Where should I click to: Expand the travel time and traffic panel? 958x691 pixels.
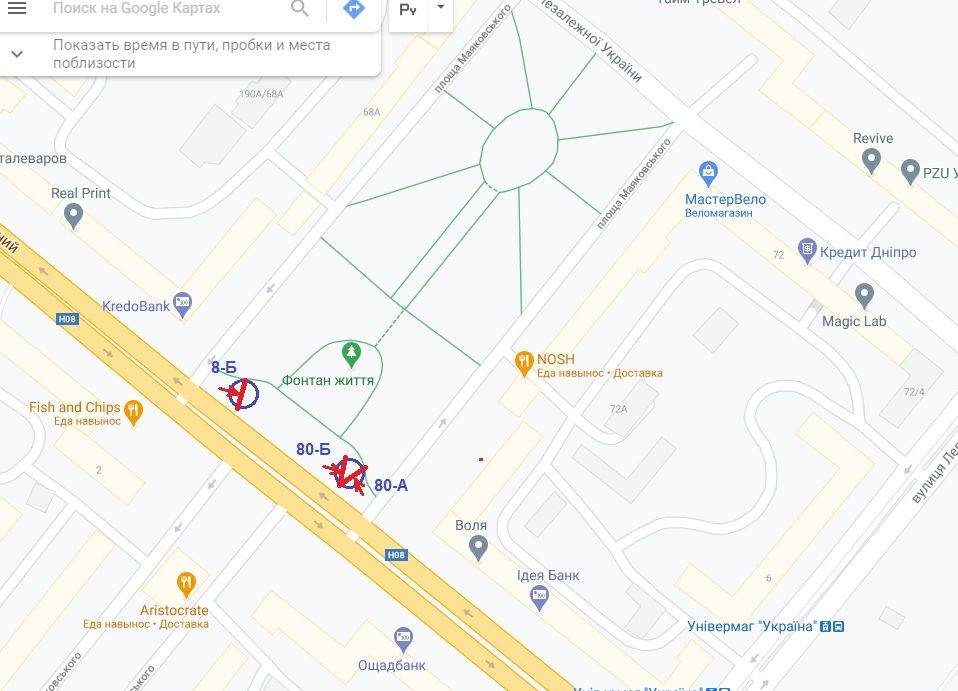click(17, 54)
